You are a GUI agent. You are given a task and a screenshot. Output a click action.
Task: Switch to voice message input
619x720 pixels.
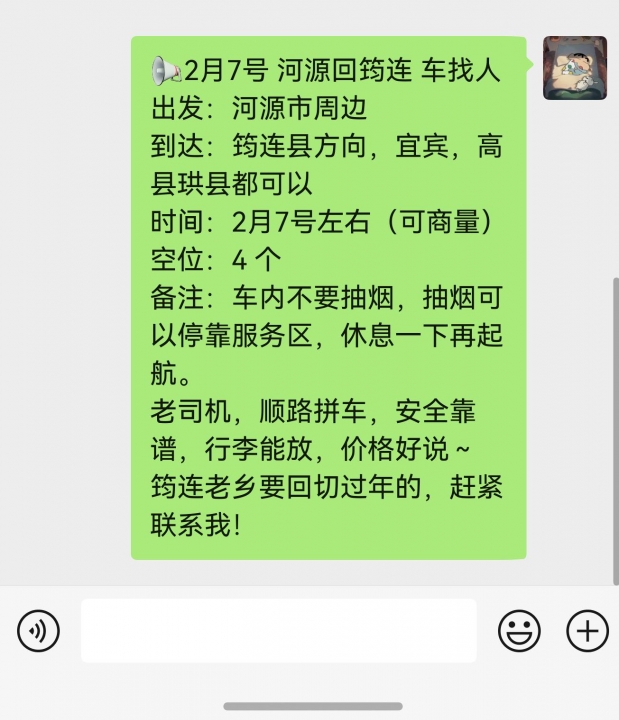38,631
